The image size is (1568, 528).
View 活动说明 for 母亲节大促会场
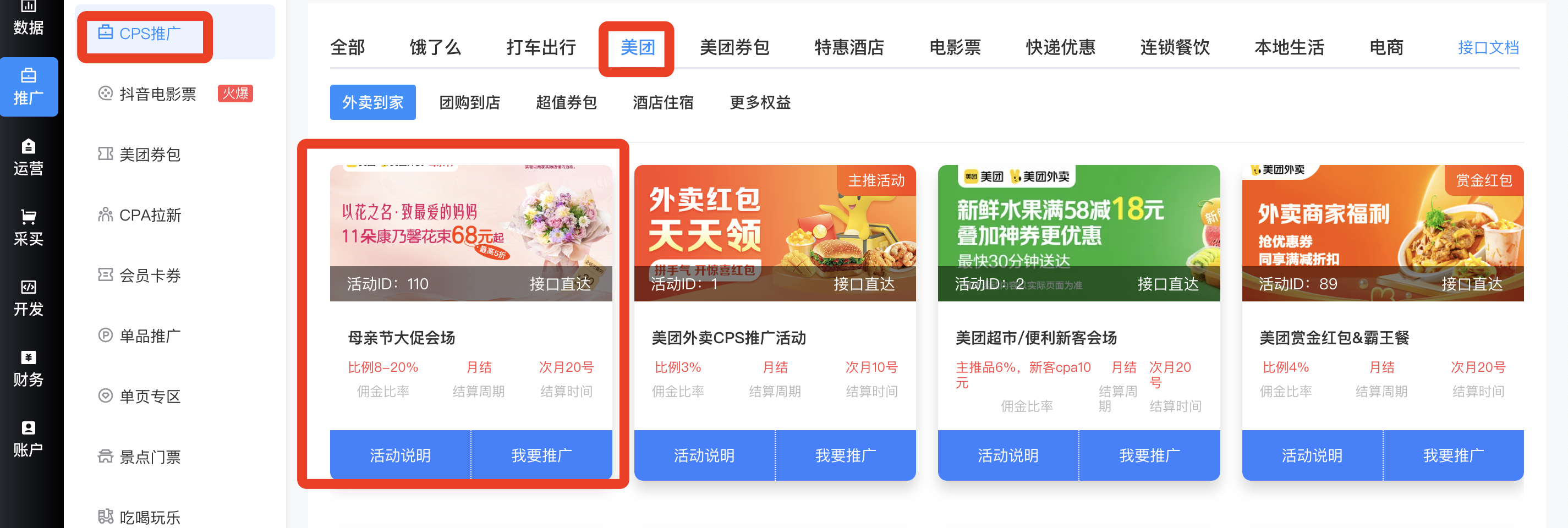pyautogui.click(x=400, y=455)
